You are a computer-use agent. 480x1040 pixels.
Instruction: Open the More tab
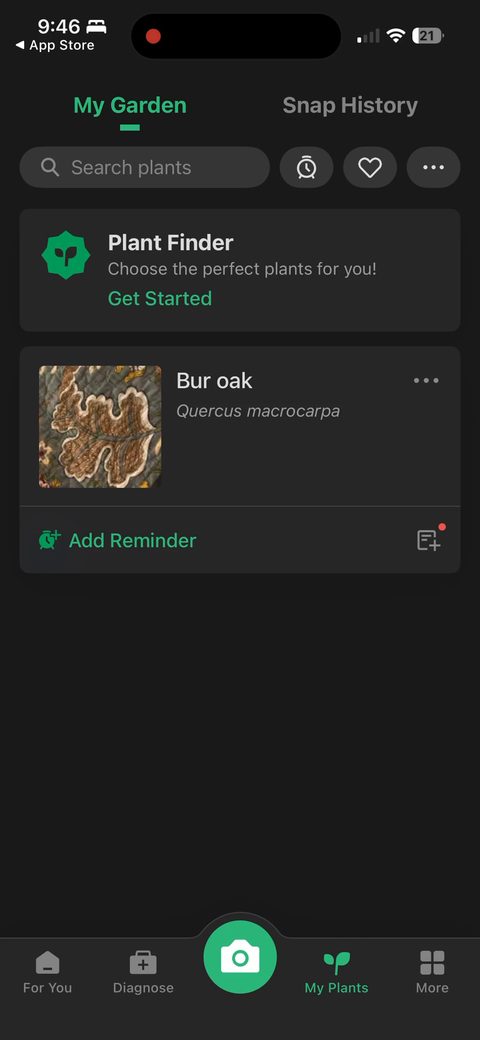(x=432, y=972)
